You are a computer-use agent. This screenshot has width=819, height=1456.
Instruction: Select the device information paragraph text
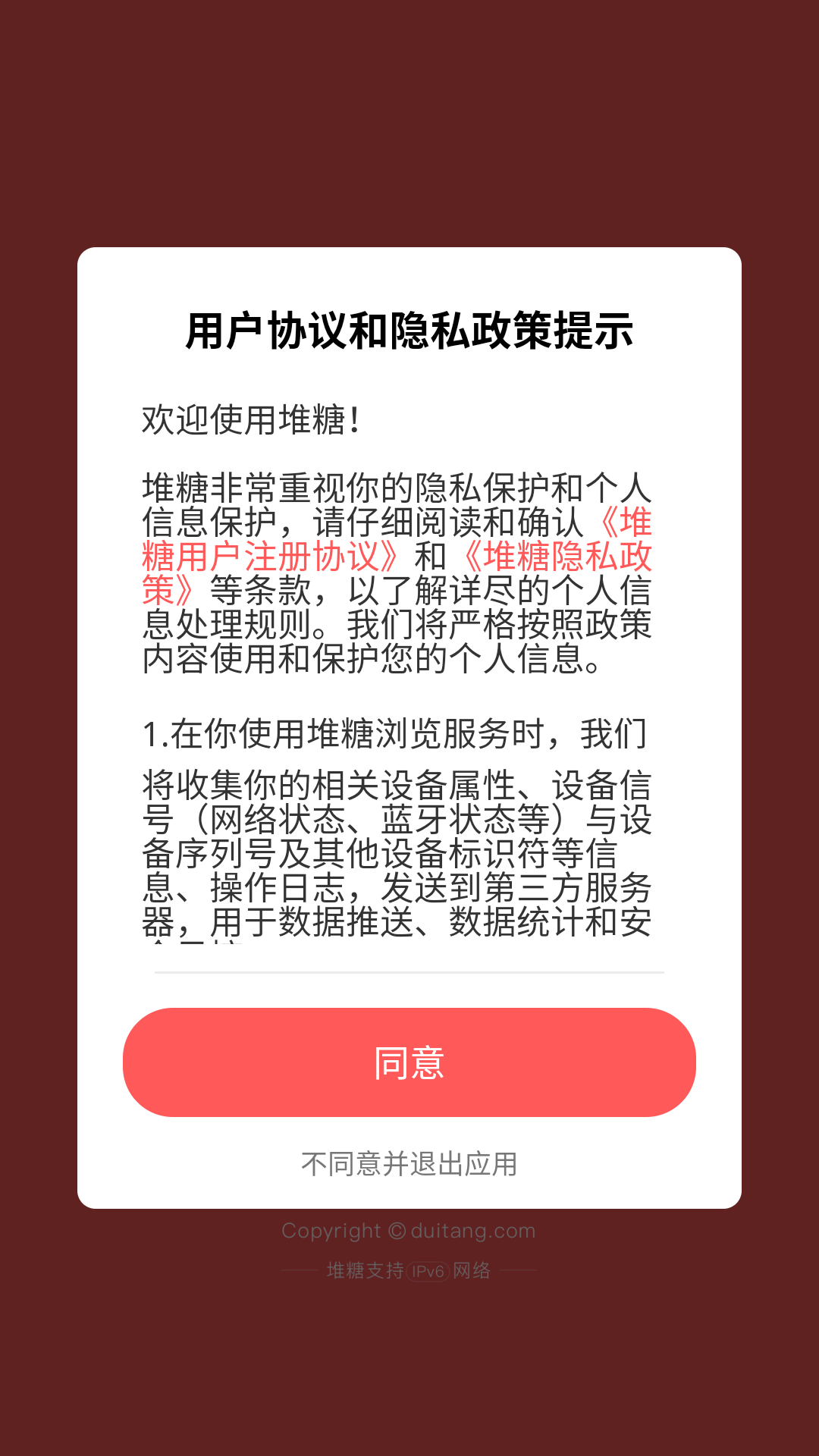[402, 857]
